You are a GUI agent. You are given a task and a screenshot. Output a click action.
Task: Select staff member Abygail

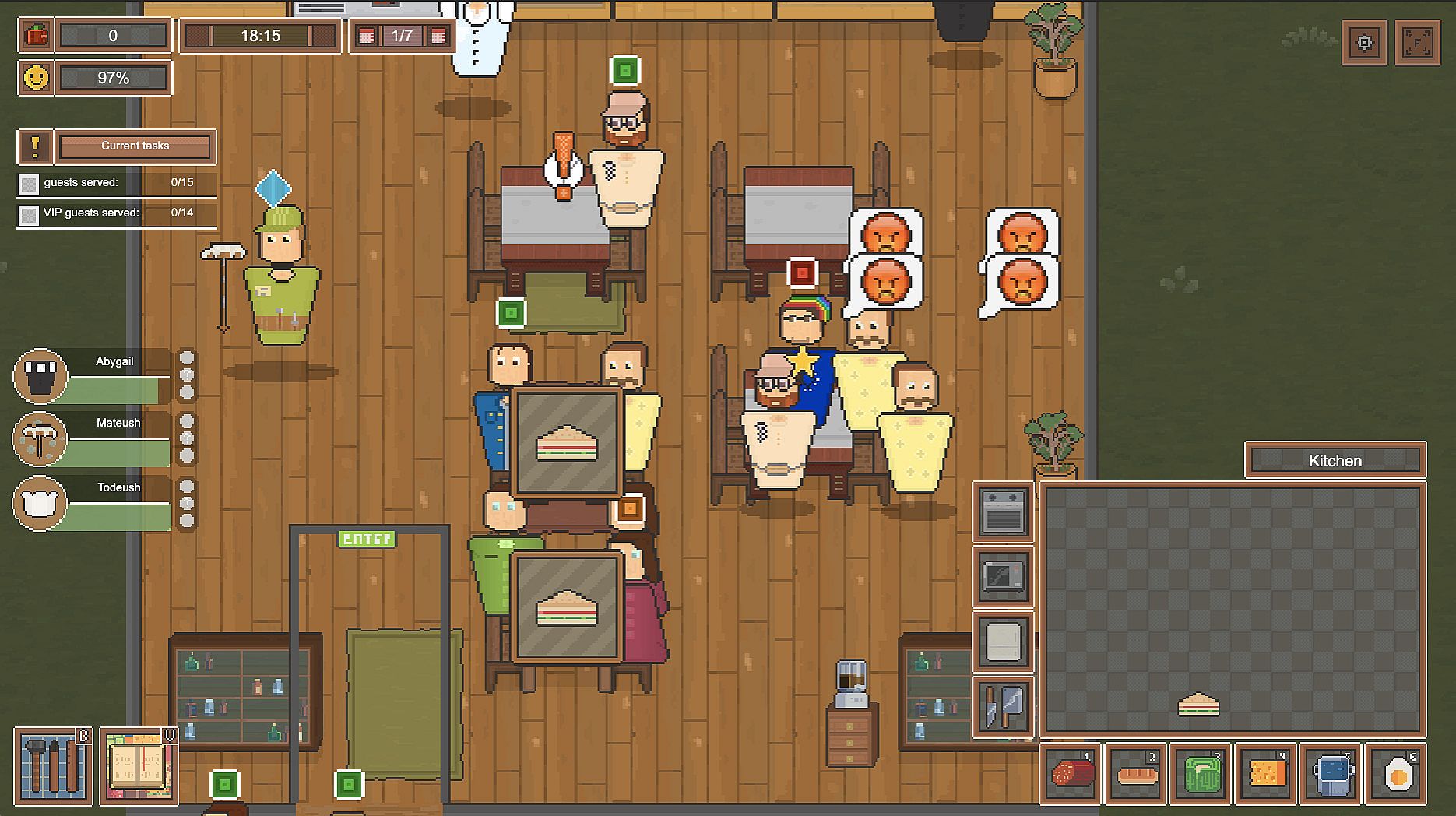point(40,376)
